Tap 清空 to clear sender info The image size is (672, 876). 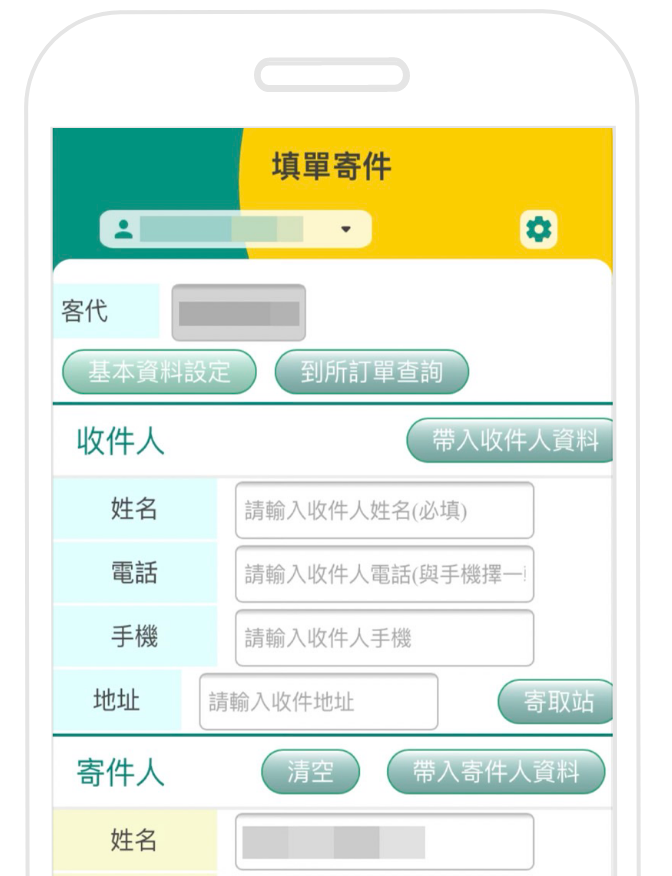[310, 772]
